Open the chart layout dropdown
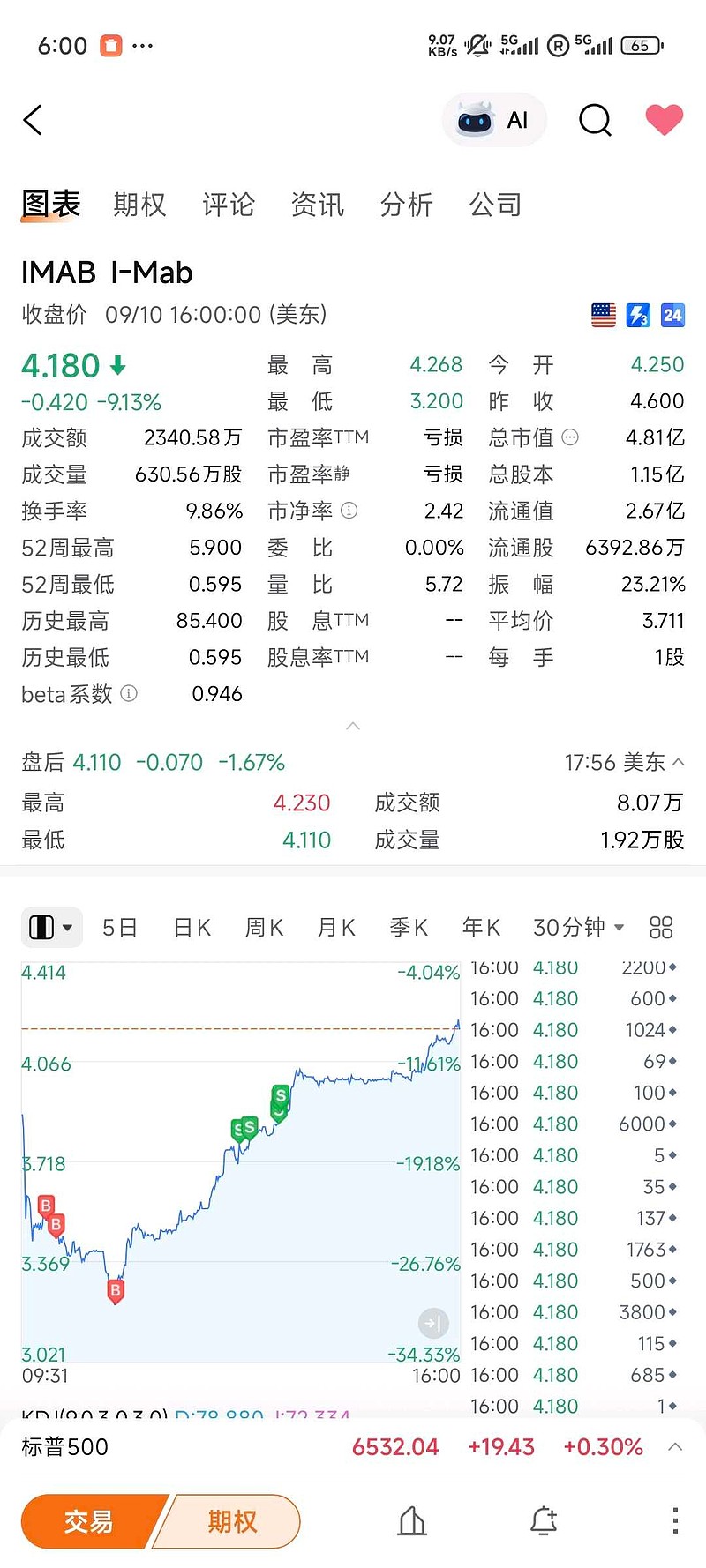The width and height of the screenshot is (706, 1568). pyautogui.click(x=51, y=927)
